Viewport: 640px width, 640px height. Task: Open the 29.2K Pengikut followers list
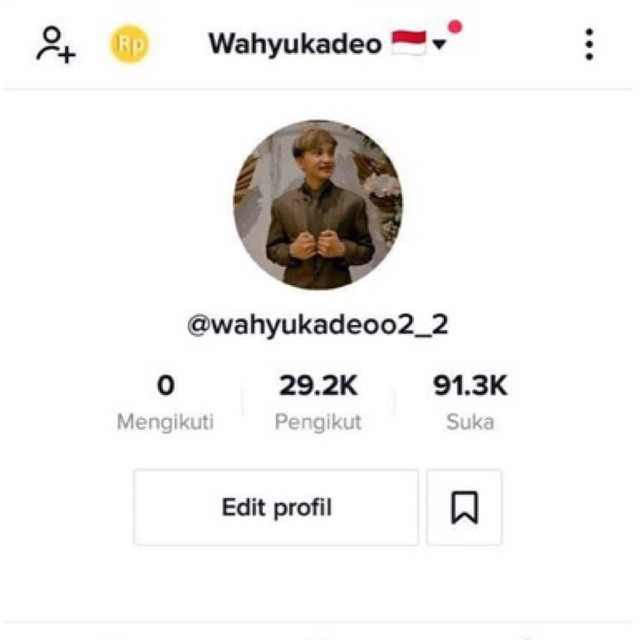(318, 402)
